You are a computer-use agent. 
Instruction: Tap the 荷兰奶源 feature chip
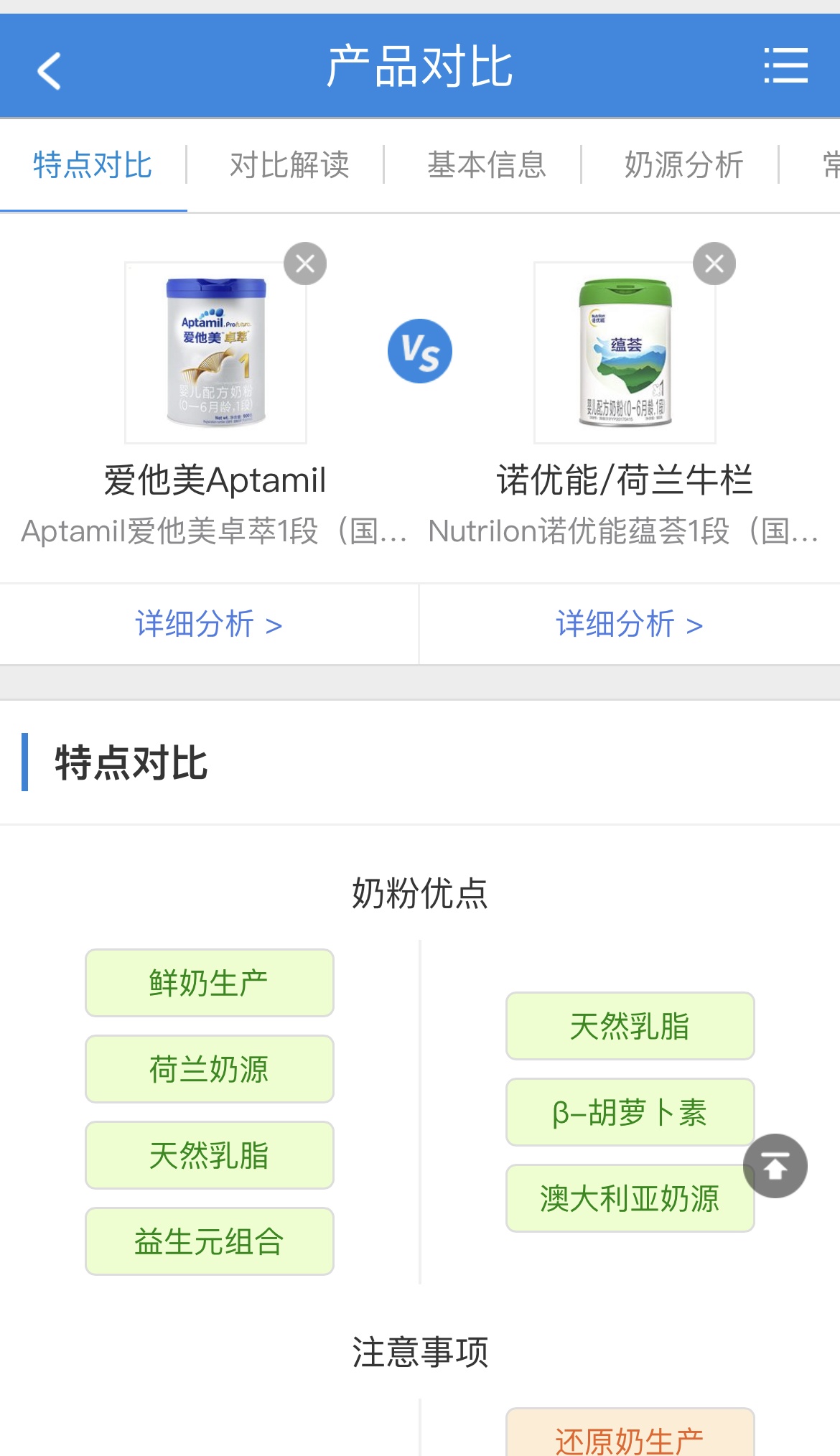tap(209, 1069)
